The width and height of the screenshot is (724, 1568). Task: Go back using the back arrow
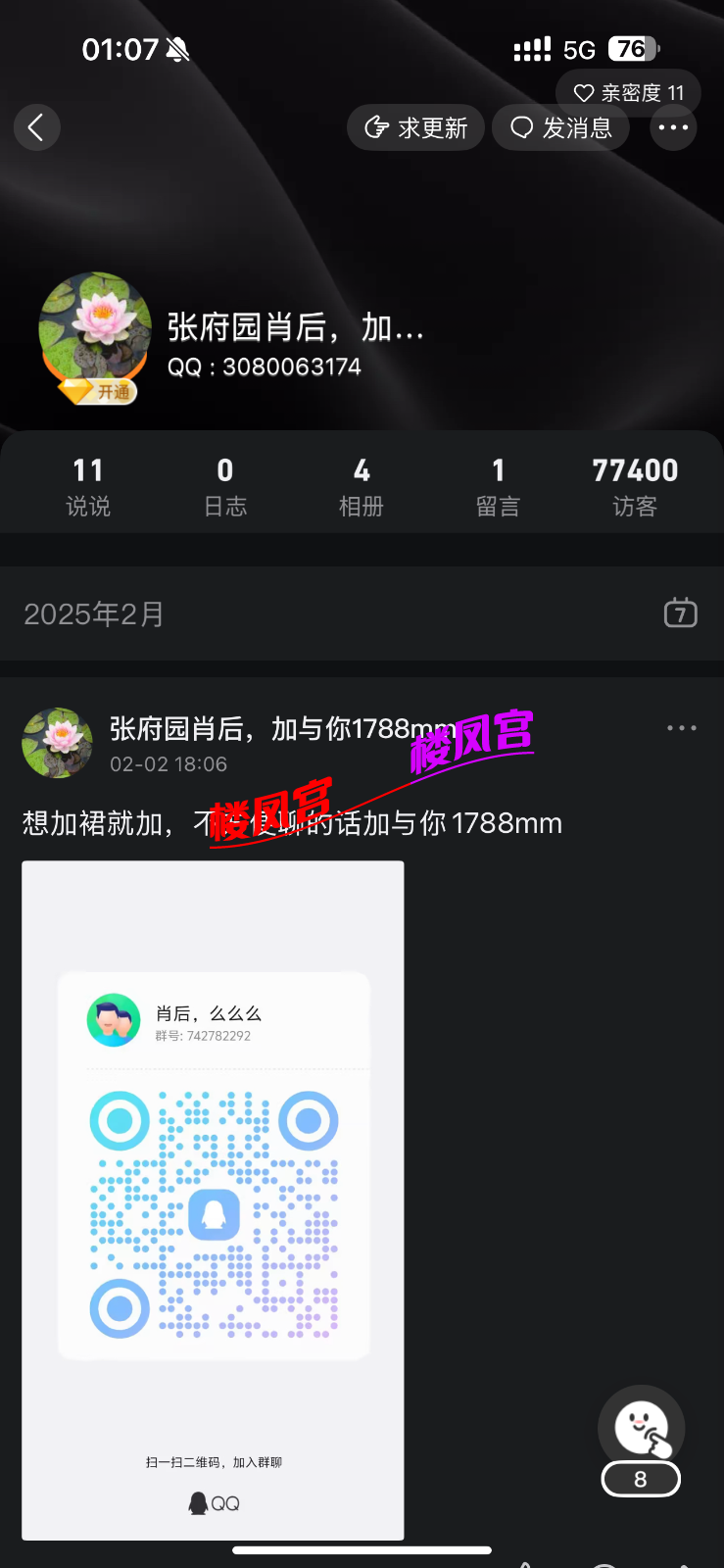coord(37,127)
